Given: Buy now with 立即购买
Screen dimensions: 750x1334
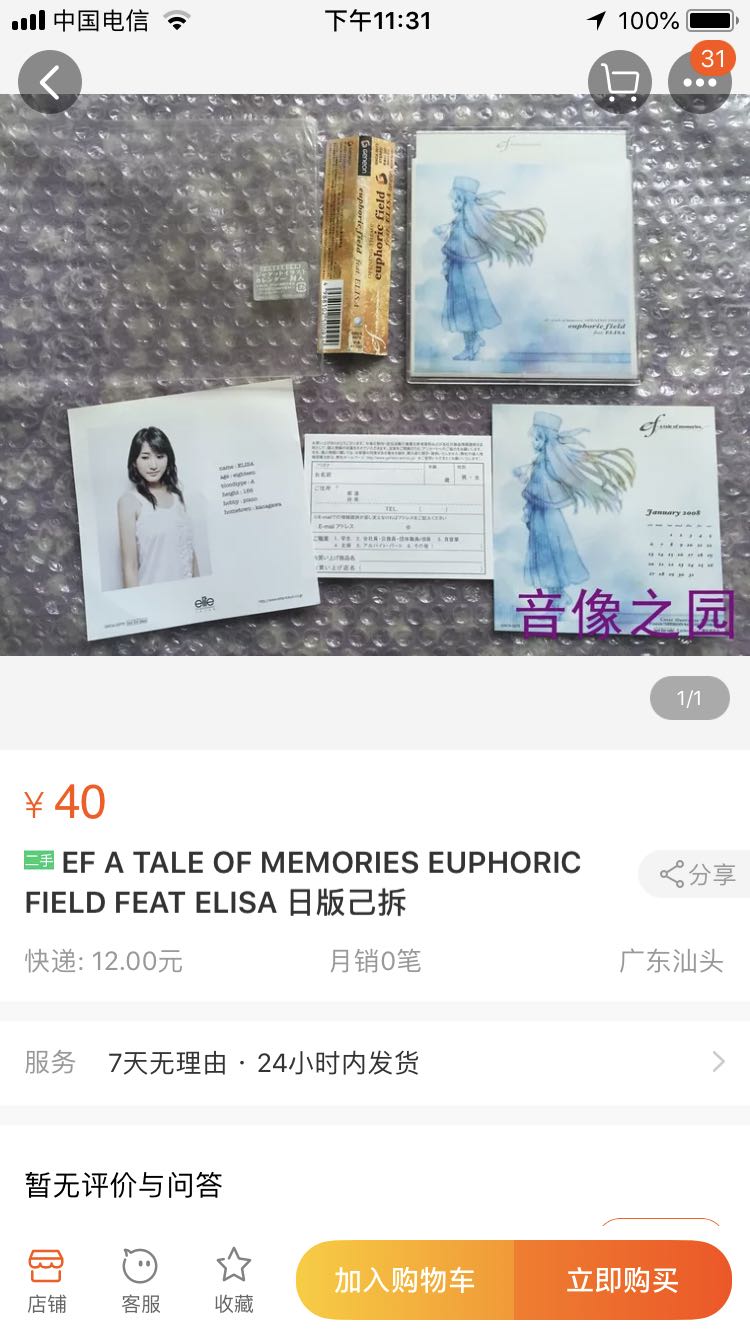Looking at the screenshot, I should pyautogui.click(x=623, y=1280).
